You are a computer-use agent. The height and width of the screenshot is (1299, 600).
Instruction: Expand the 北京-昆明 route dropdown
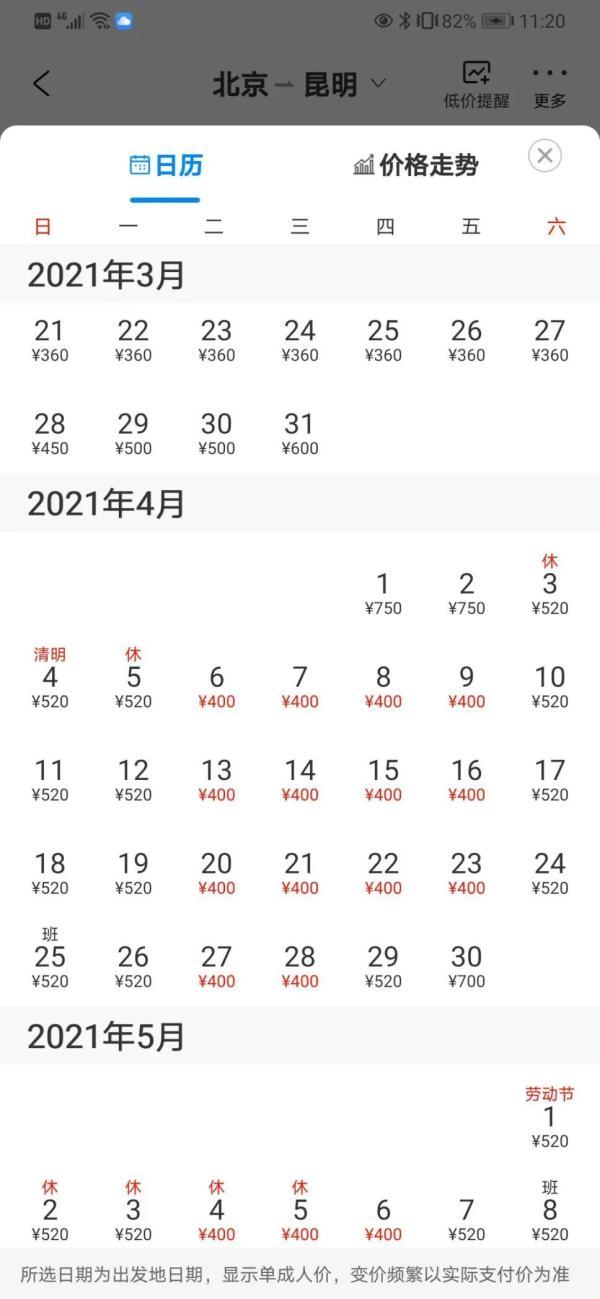click(x=299, y=85)
